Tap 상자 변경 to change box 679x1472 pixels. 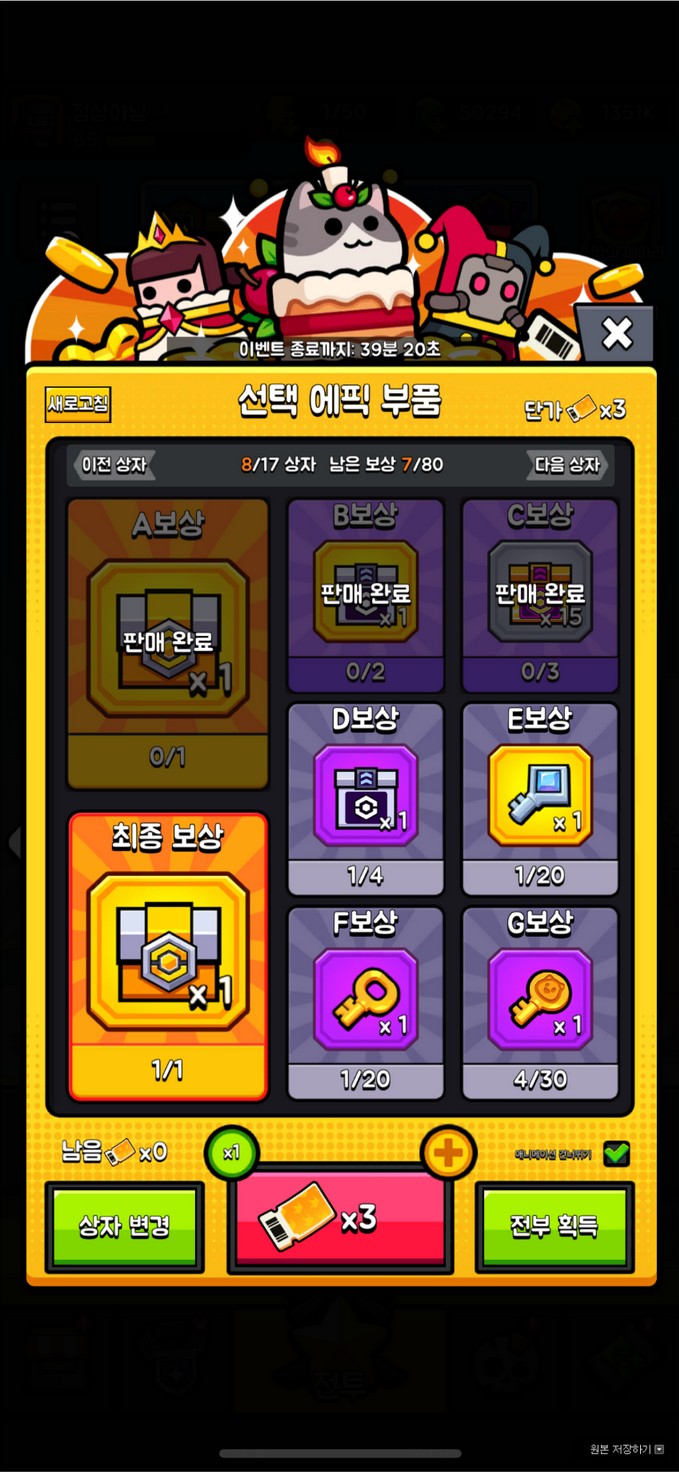pos(124,1227)
